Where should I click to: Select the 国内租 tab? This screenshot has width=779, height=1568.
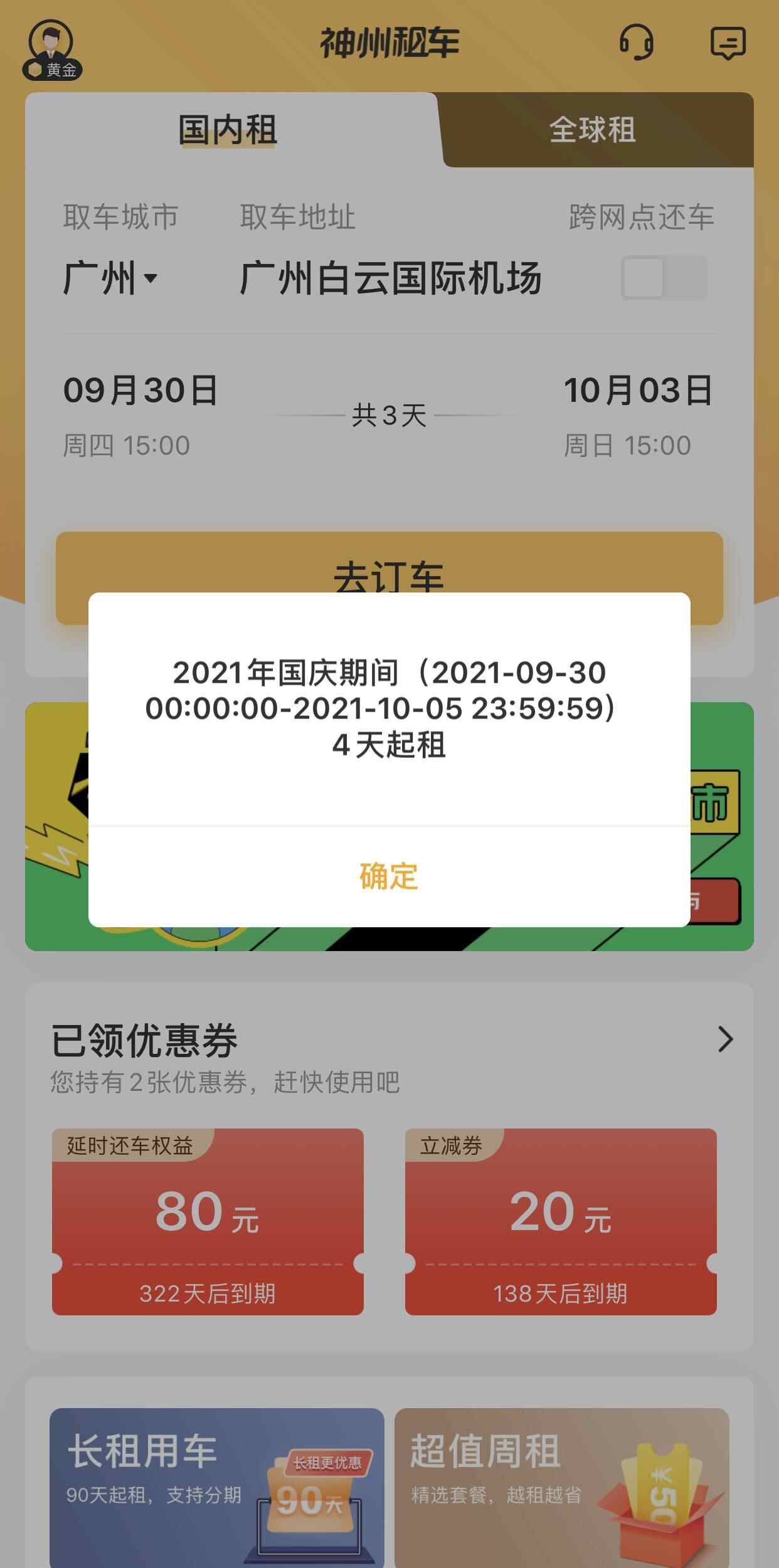pos(227,130)
